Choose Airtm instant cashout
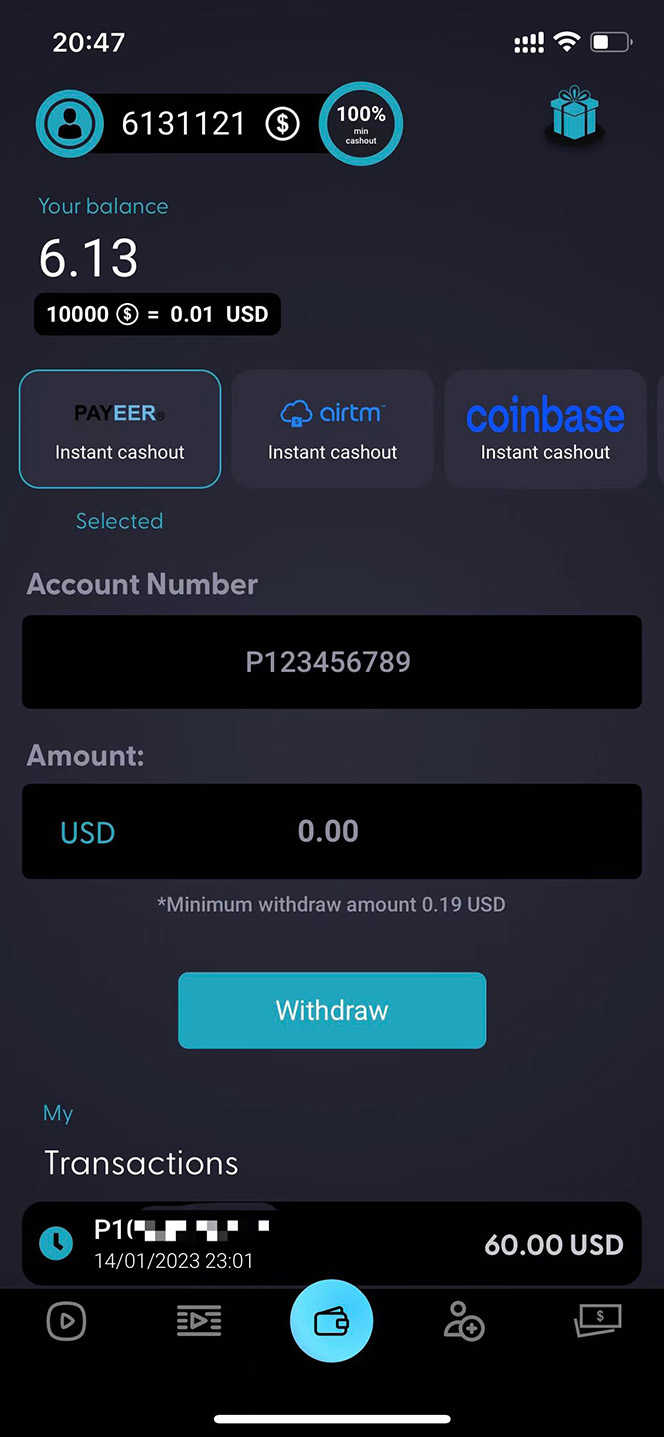Image resolution: width=664 pixels, height=1437 pixels. 332,429
